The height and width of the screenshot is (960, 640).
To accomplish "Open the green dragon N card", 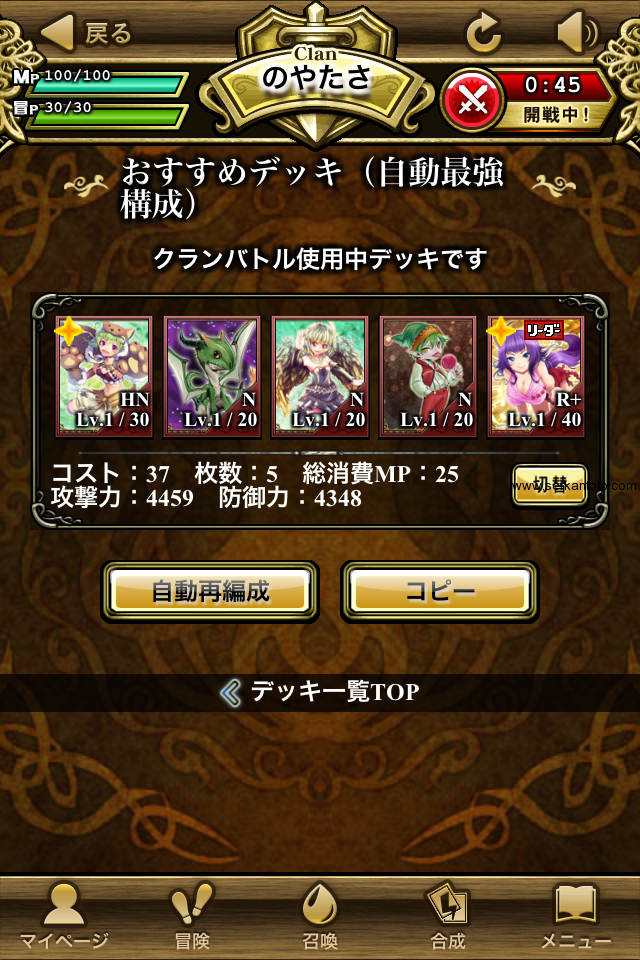I will coord(212,376).
